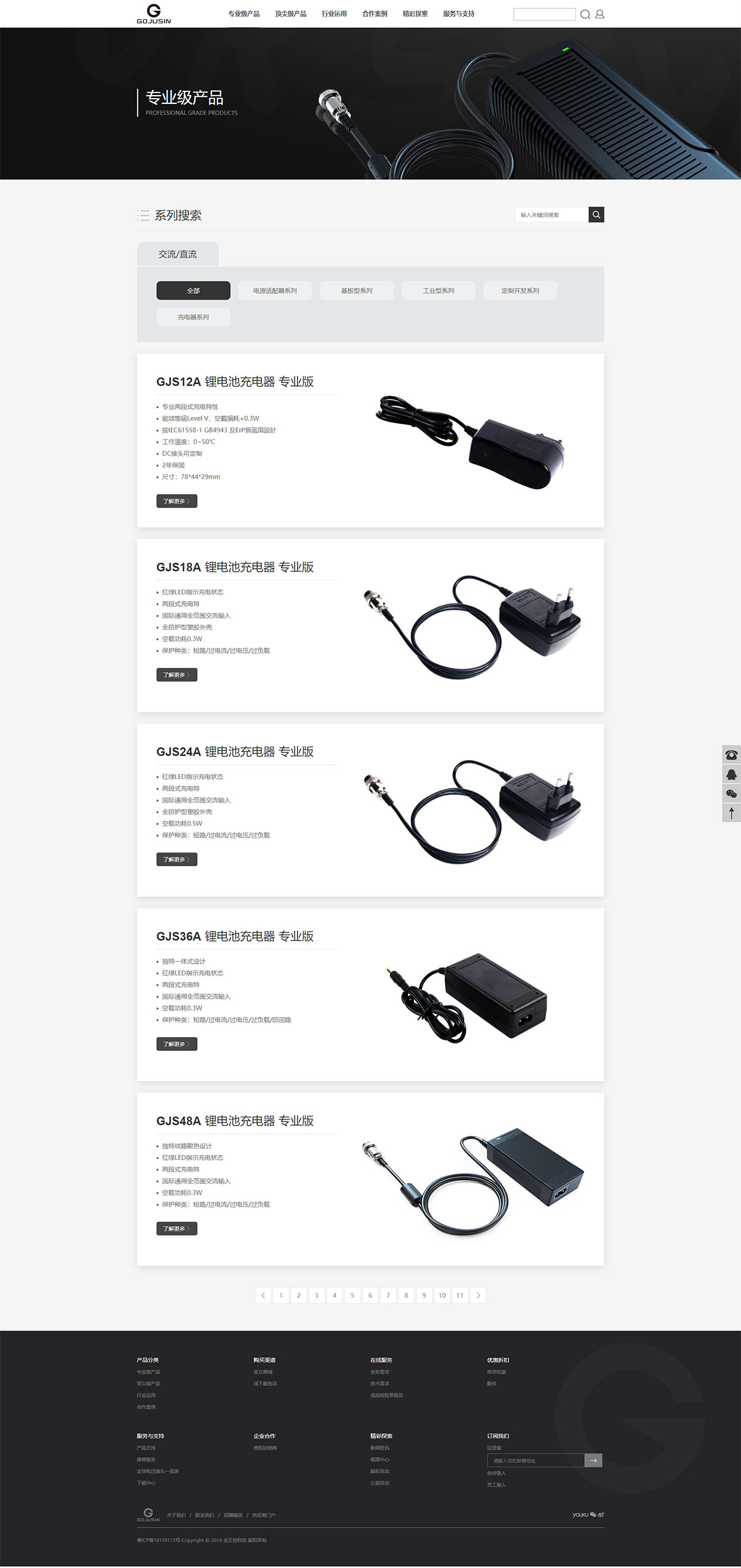The image size is (741, 1568).
Task: Learn more about GJS36A charger
Action: (176, 1044)
